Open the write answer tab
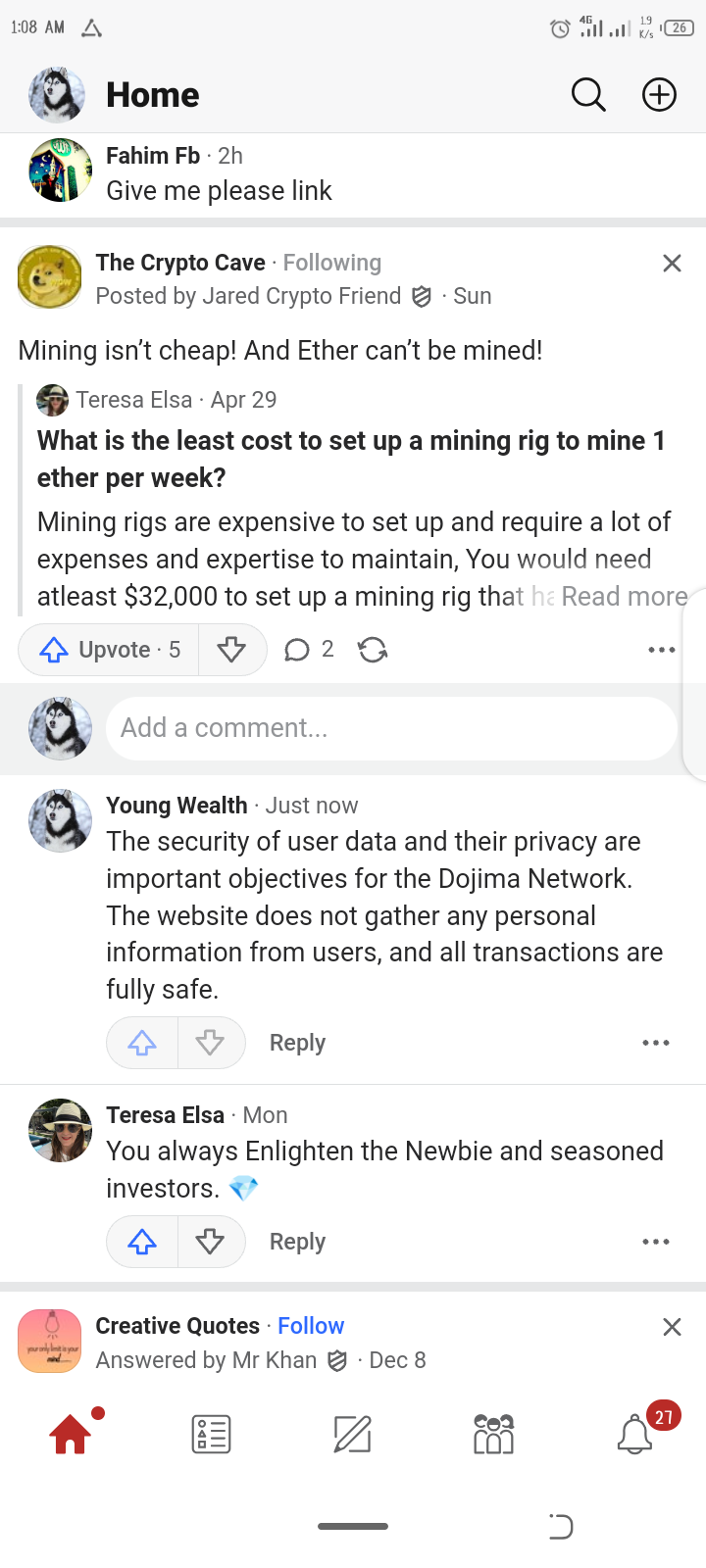 352,1435
